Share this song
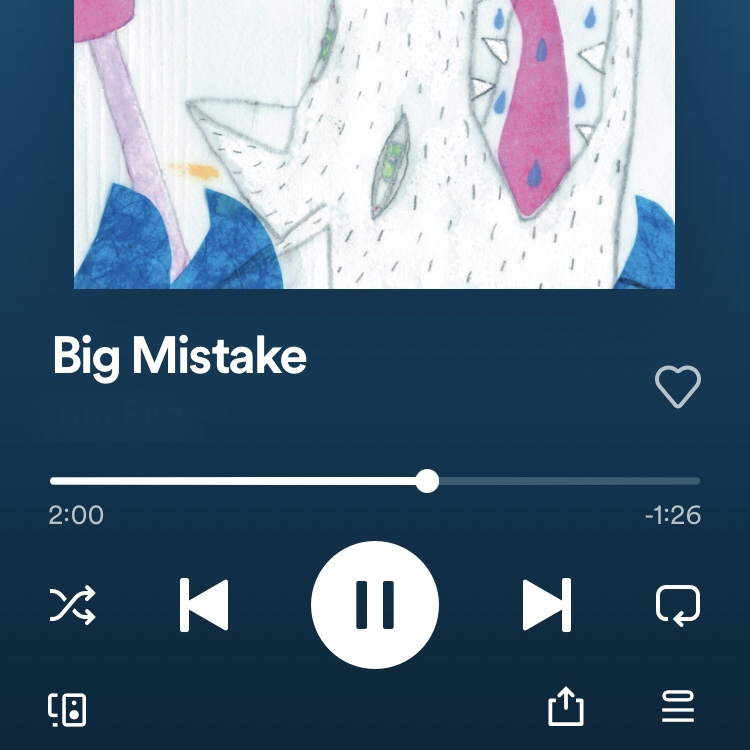The height and width of the screenshot is (750, 750). click(x=565, y=708)
